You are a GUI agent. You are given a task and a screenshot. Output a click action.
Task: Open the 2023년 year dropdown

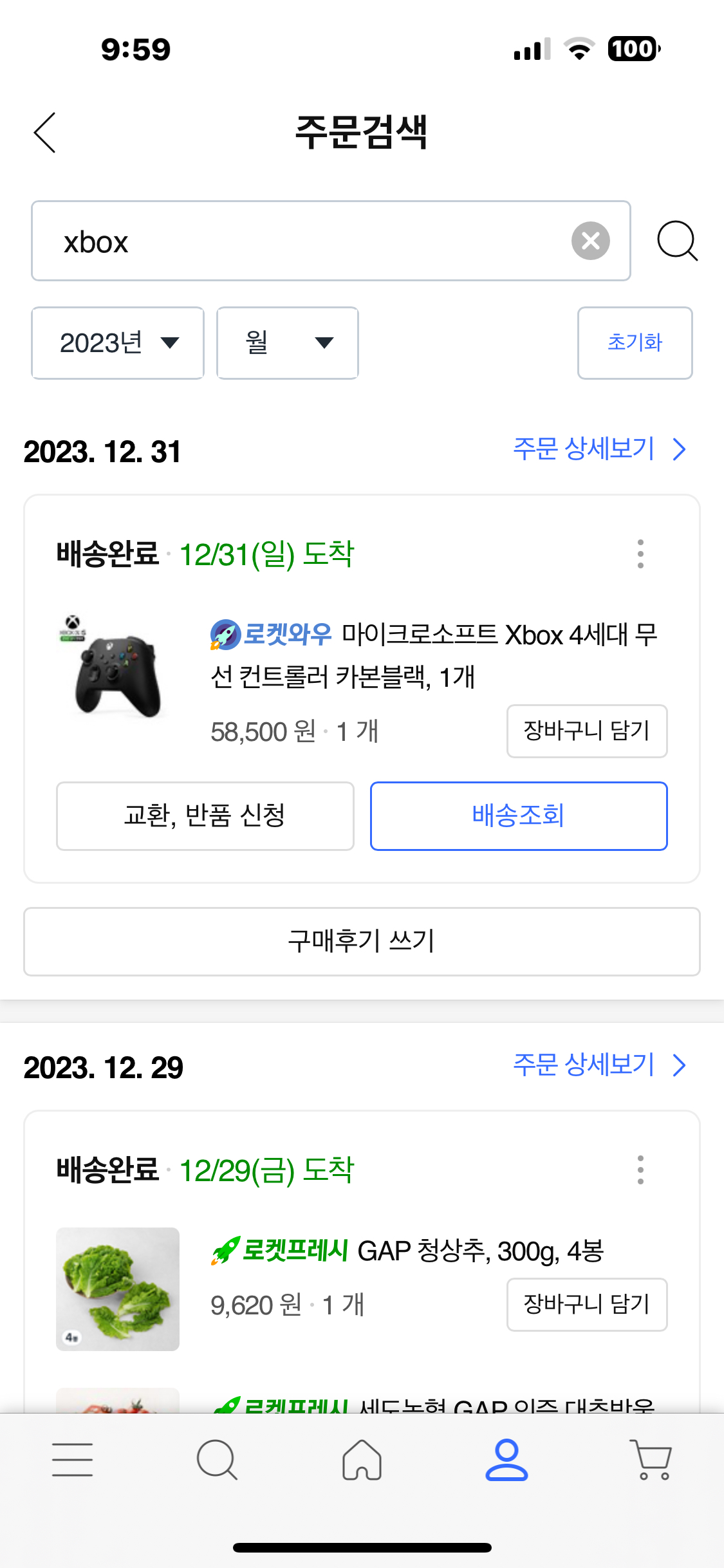[118, 343]
